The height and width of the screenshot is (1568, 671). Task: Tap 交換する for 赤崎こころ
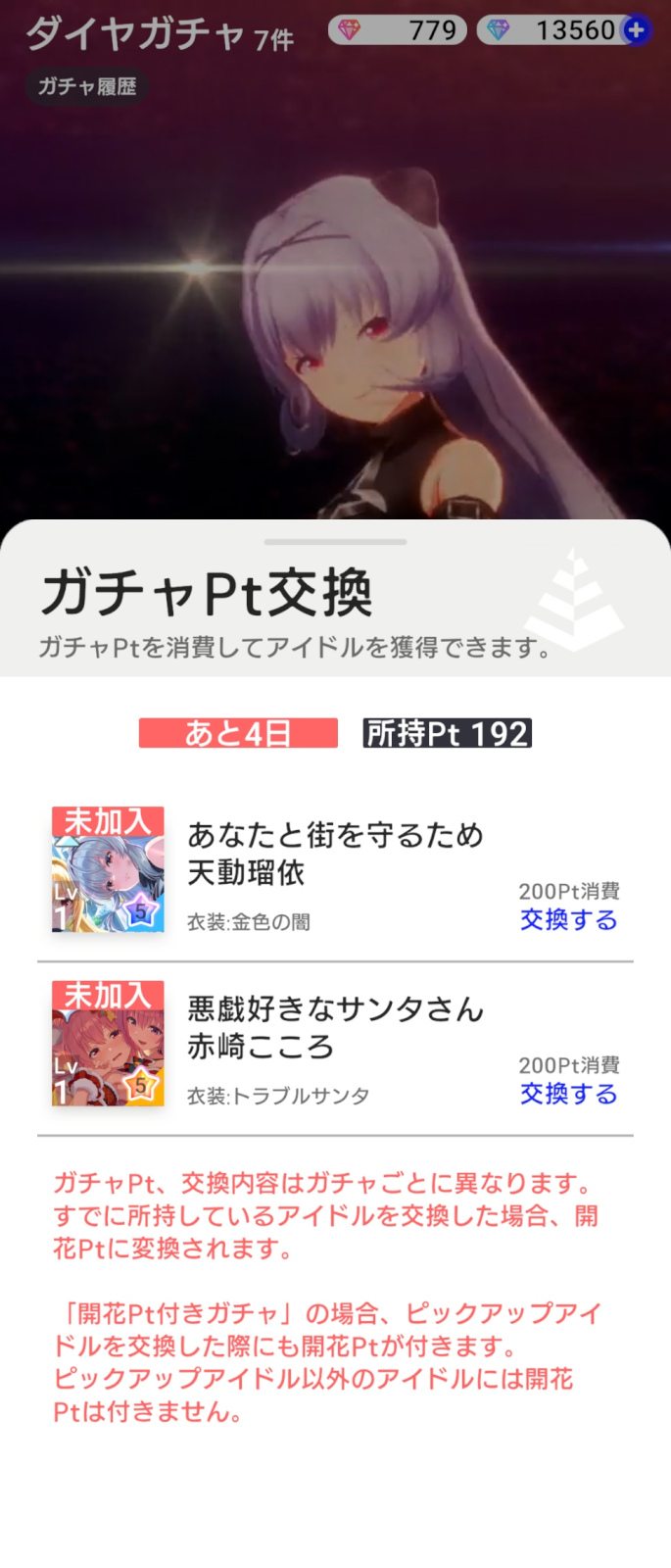568,1094
